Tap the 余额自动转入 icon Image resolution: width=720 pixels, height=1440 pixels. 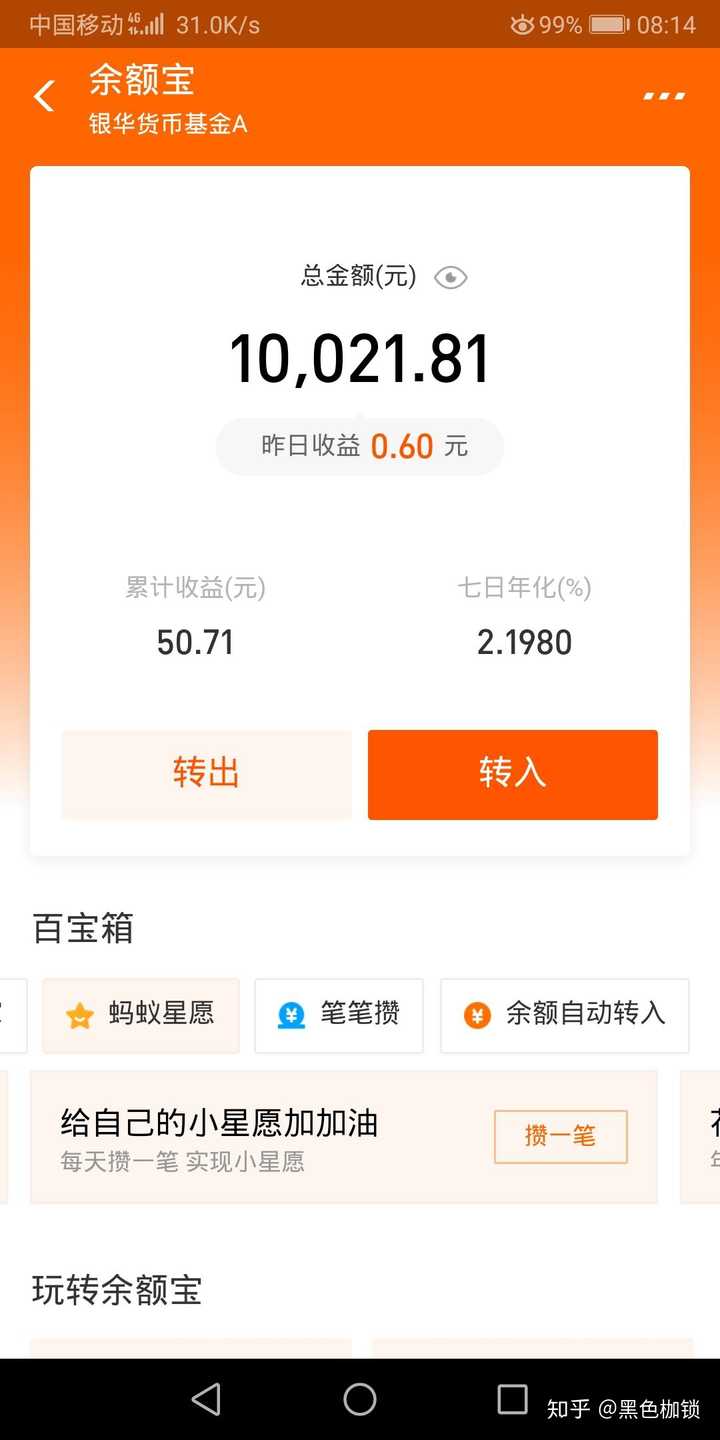(477, 1016)
